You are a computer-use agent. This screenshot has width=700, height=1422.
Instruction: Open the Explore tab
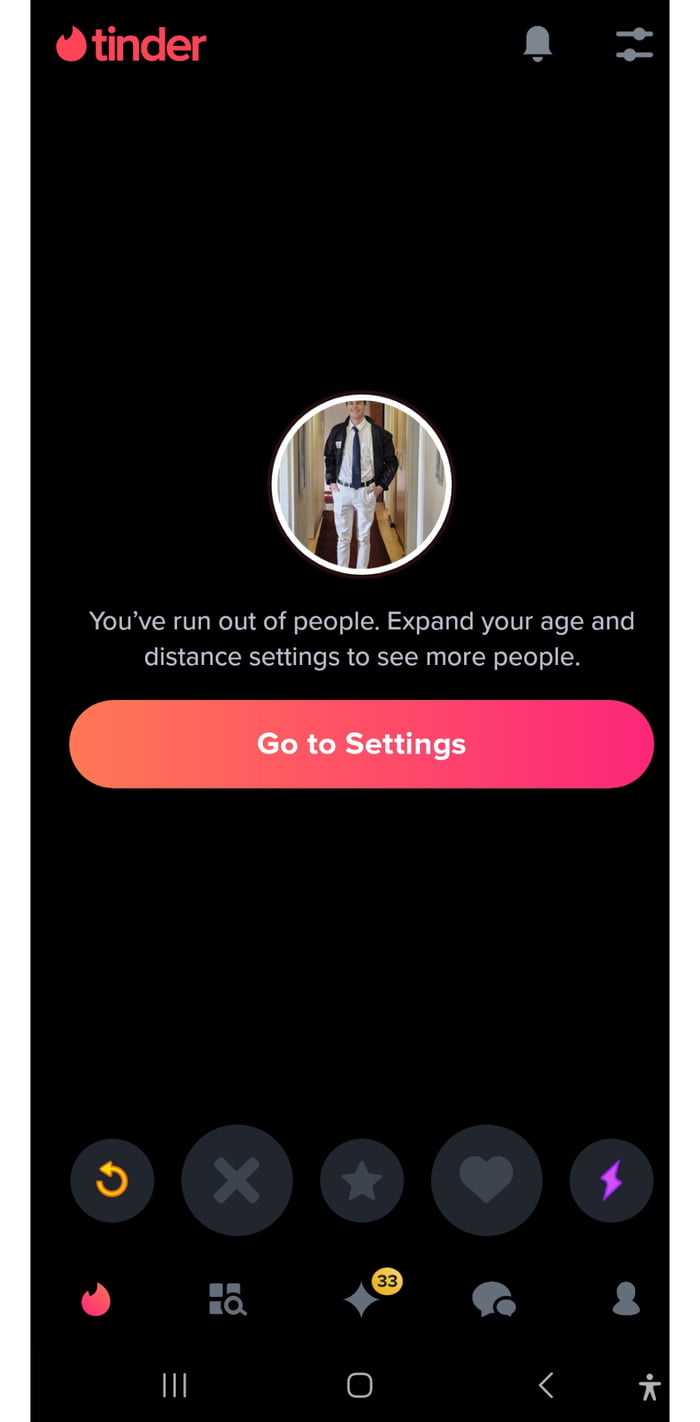point(227,1299)
